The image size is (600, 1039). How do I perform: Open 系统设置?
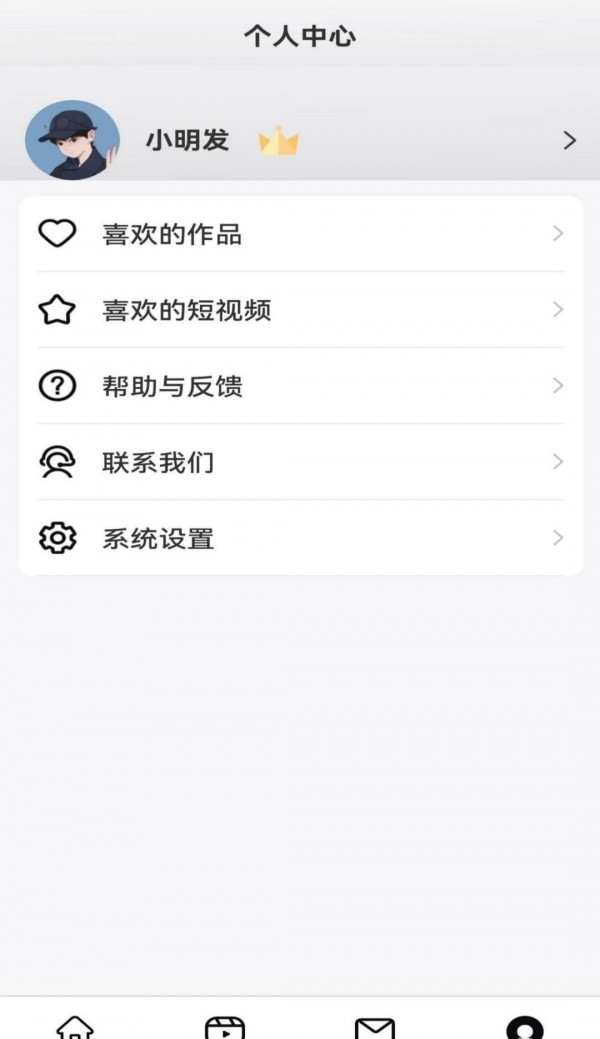[300, 538]
